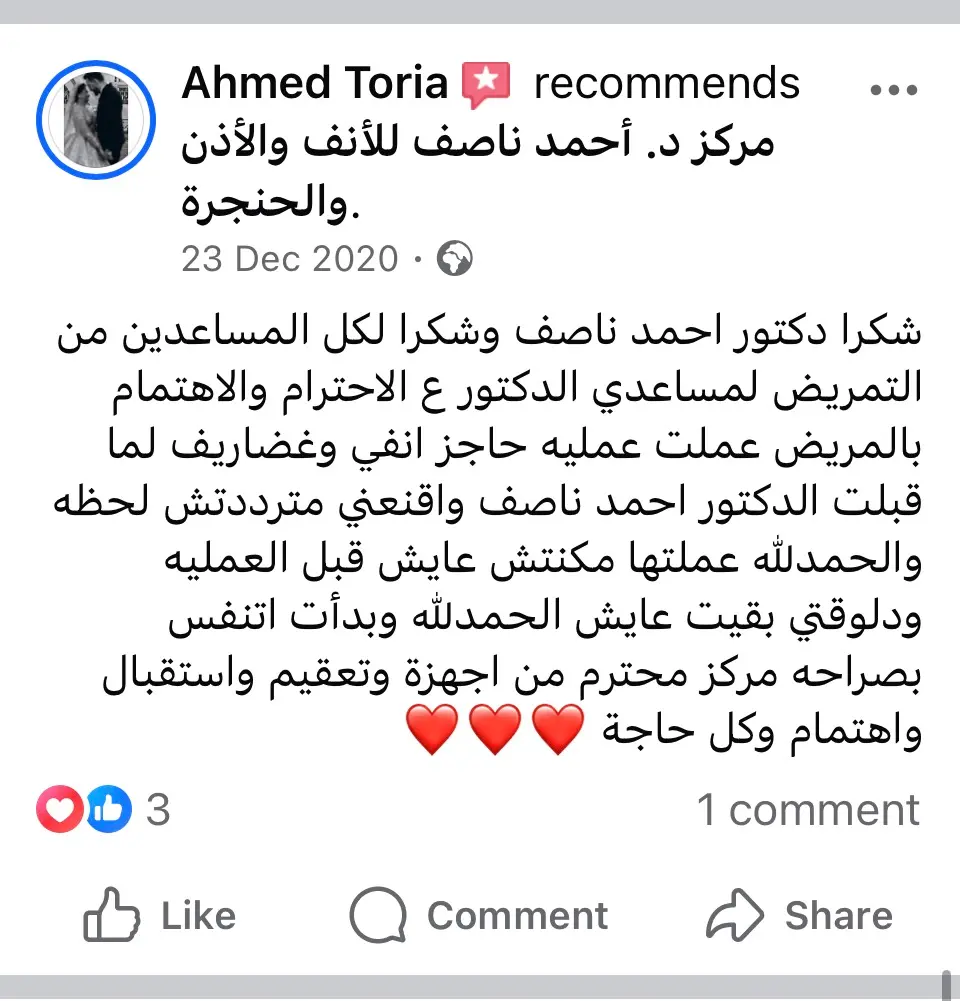Screen dimensions: 960x1001
Task: Share this recommendation post
Action: coord(799,916)
